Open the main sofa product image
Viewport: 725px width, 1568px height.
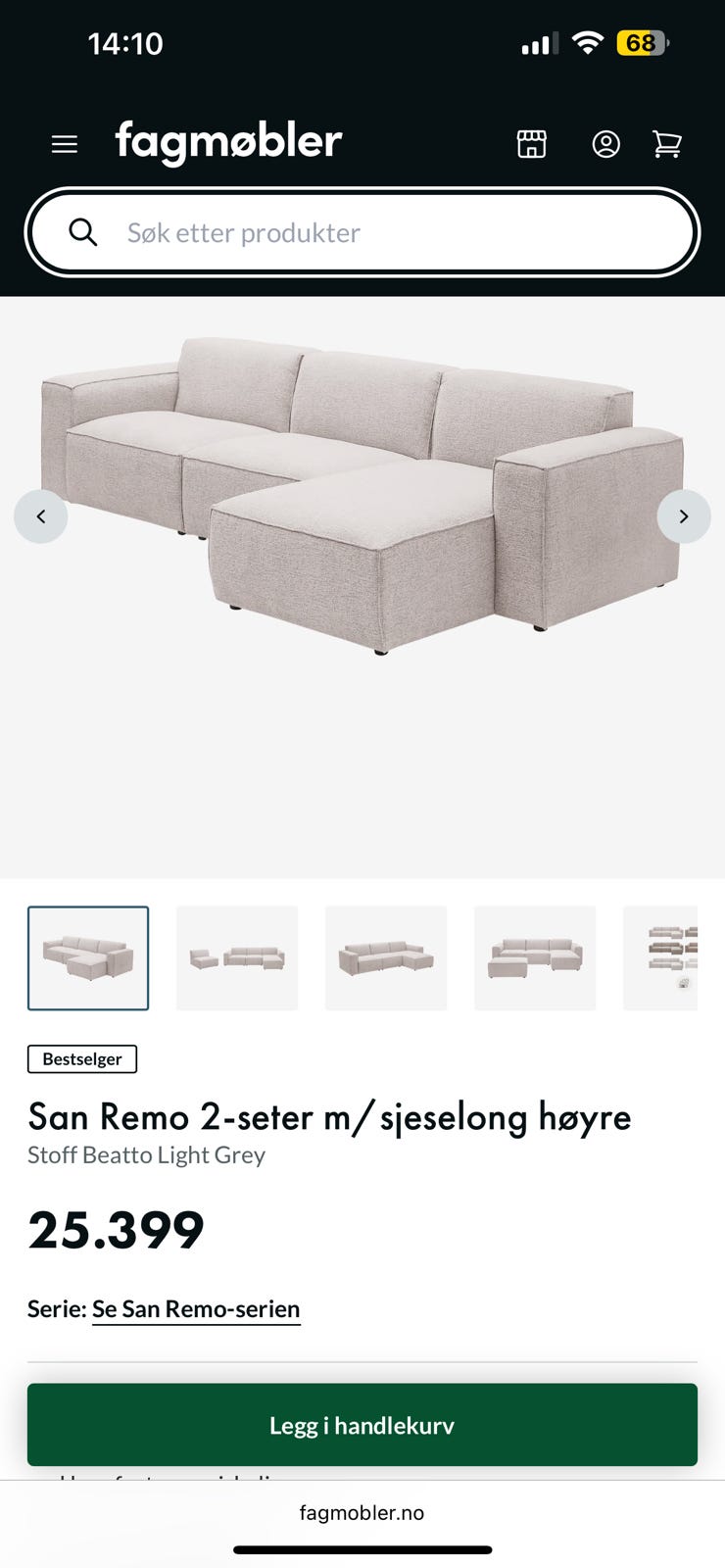click(x=362, y=495)
